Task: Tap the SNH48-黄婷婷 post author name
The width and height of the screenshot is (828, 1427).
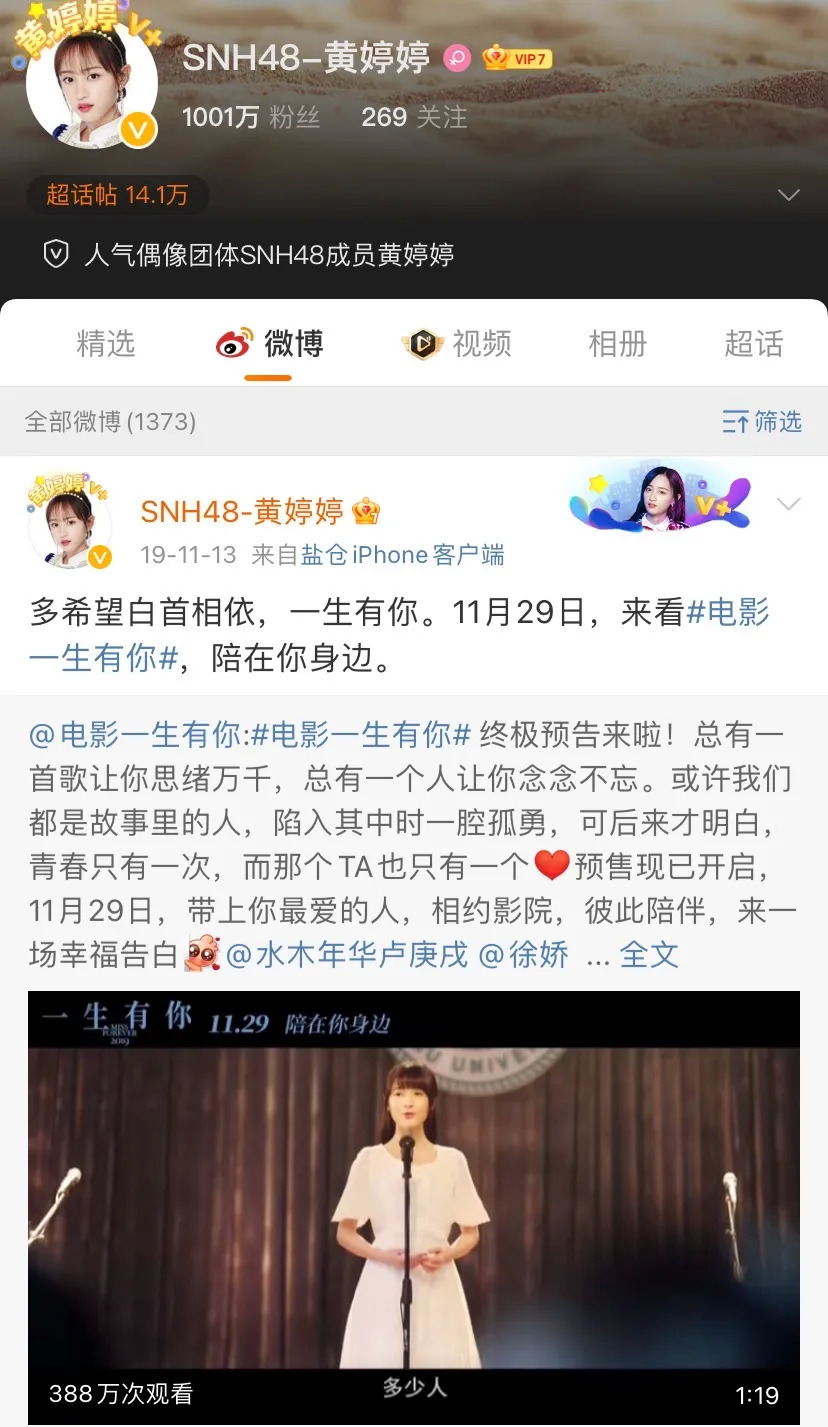Action: pos(241,512)
